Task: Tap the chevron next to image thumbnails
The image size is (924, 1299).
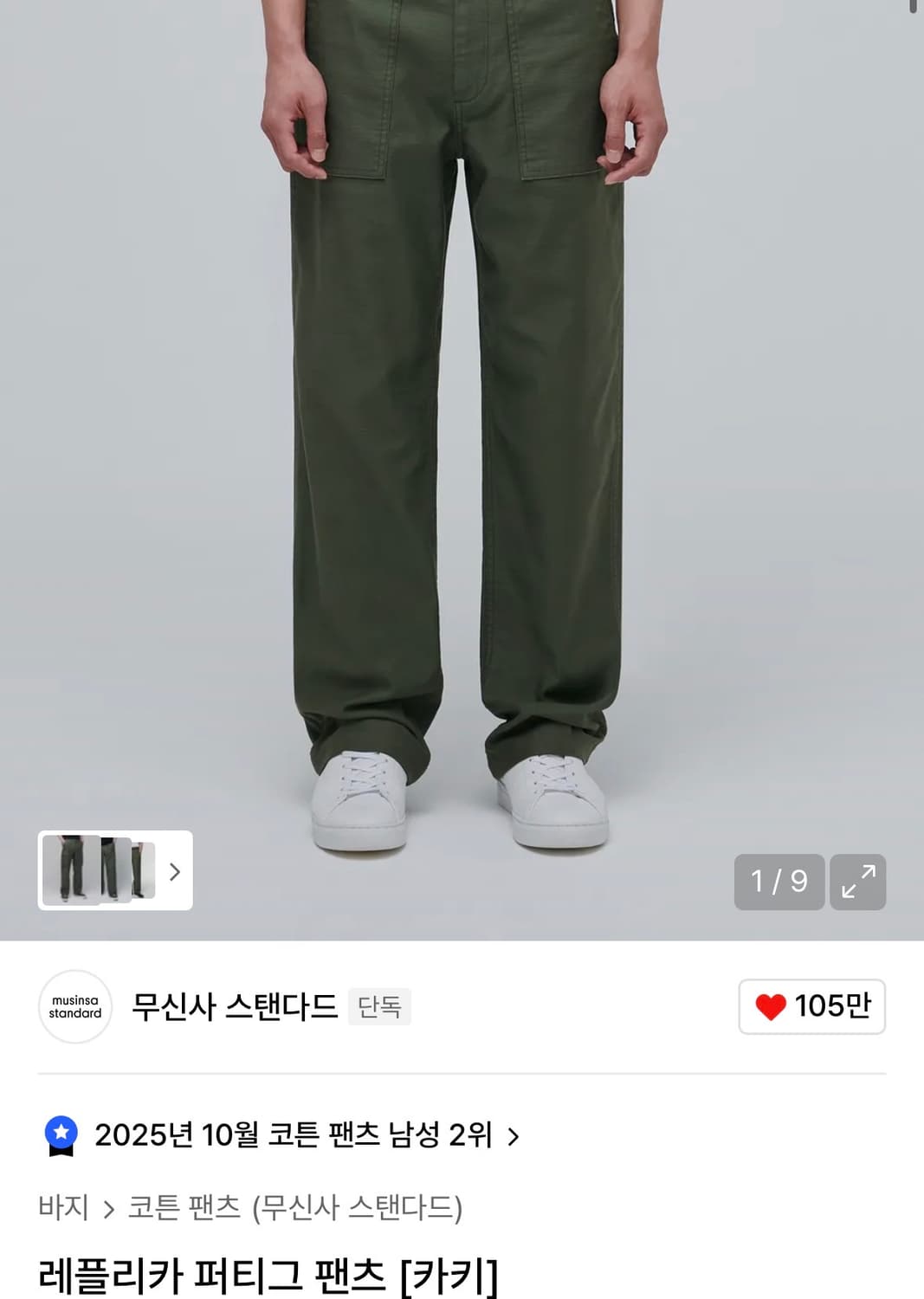Action: pos(174,873)
